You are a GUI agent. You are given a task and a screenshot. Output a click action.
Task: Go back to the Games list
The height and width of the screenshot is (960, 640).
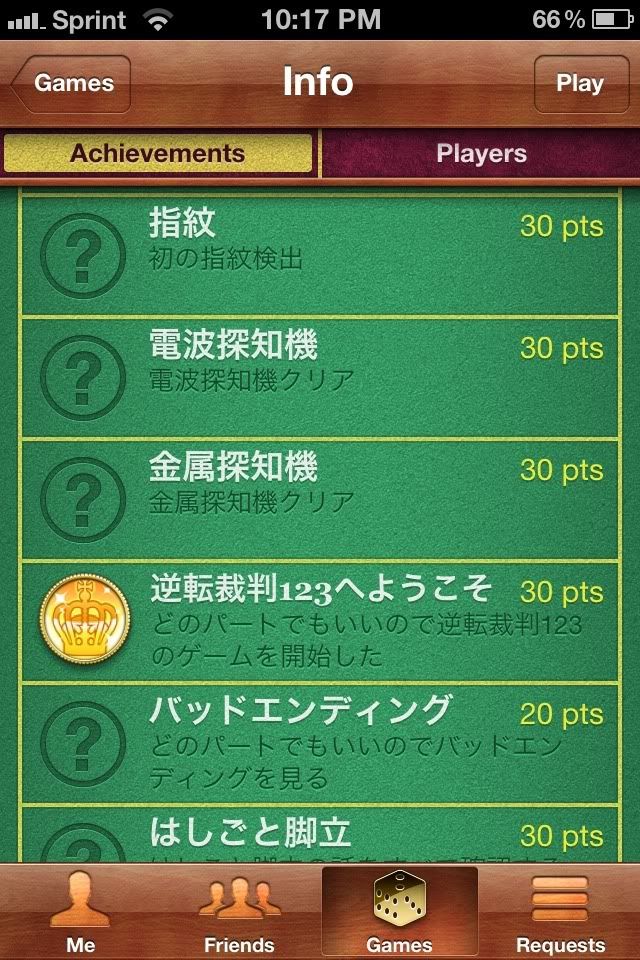(x=72, y=84)
